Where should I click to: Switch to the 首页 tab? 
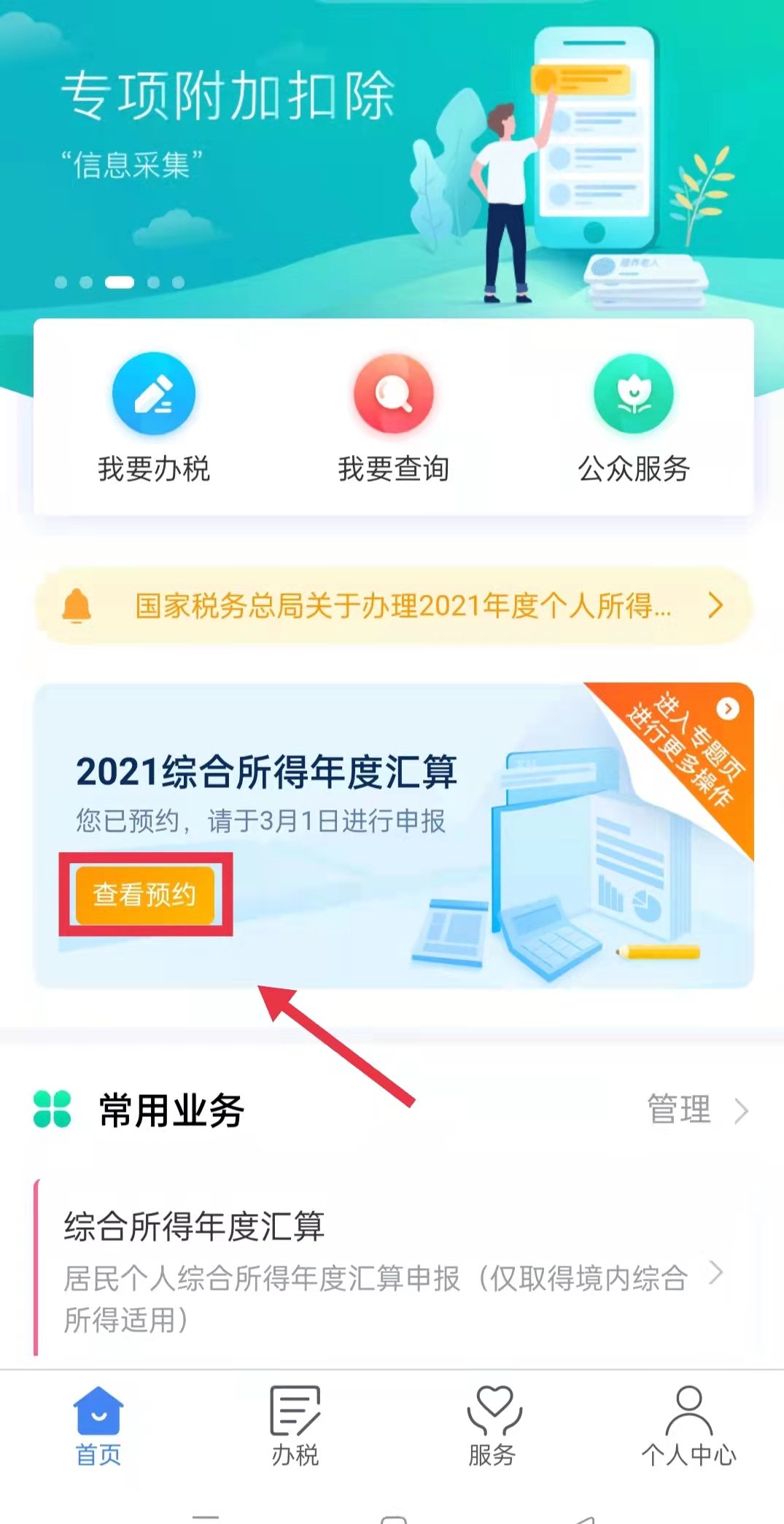[x=98, y=1426]
